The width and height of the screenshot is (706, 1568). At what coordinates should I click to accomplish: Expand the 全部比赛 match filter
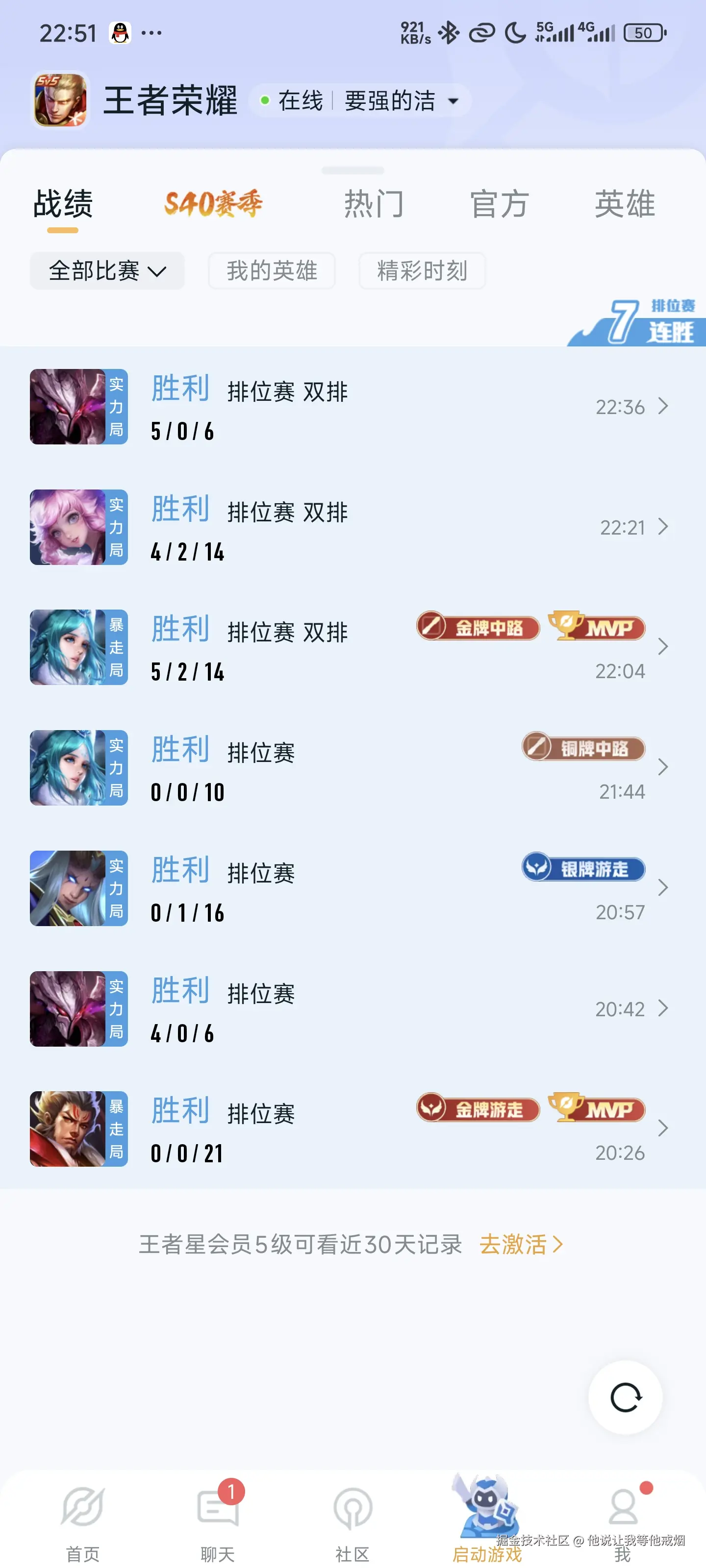click(x=107, y=271)
